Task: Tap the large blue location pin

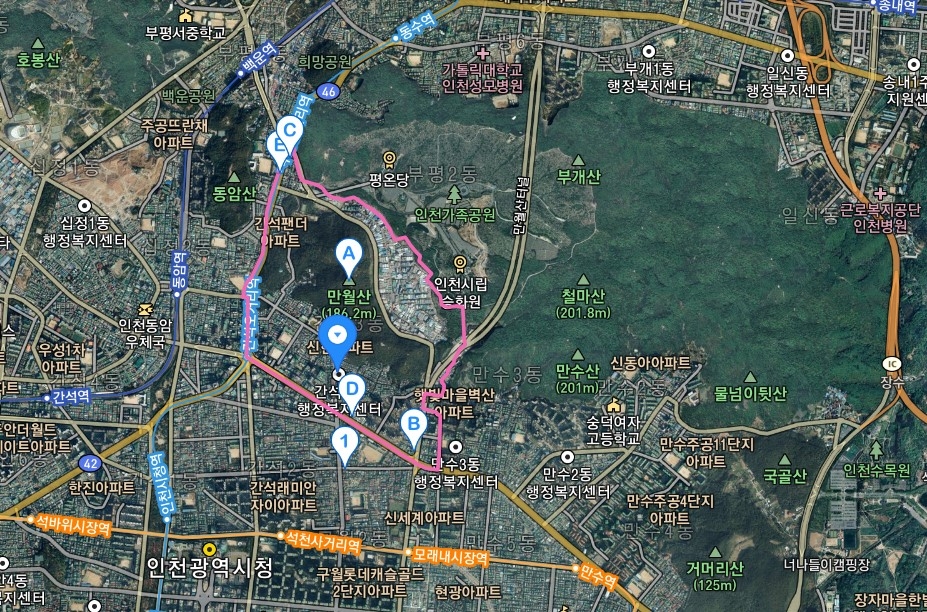Action: point(338,336)
